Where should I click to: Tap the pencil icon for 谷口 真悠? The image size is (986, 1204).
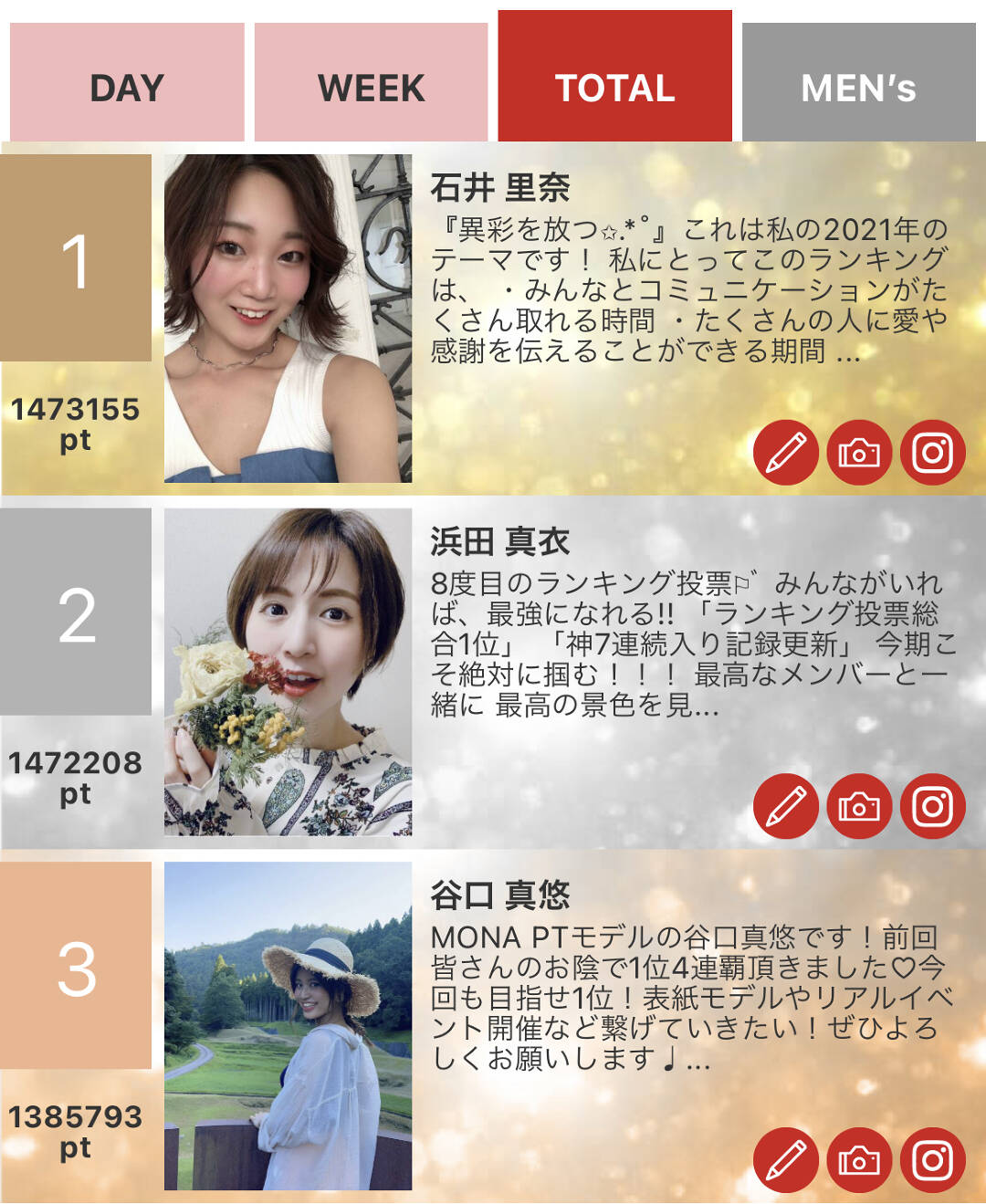pos(785,1160)
